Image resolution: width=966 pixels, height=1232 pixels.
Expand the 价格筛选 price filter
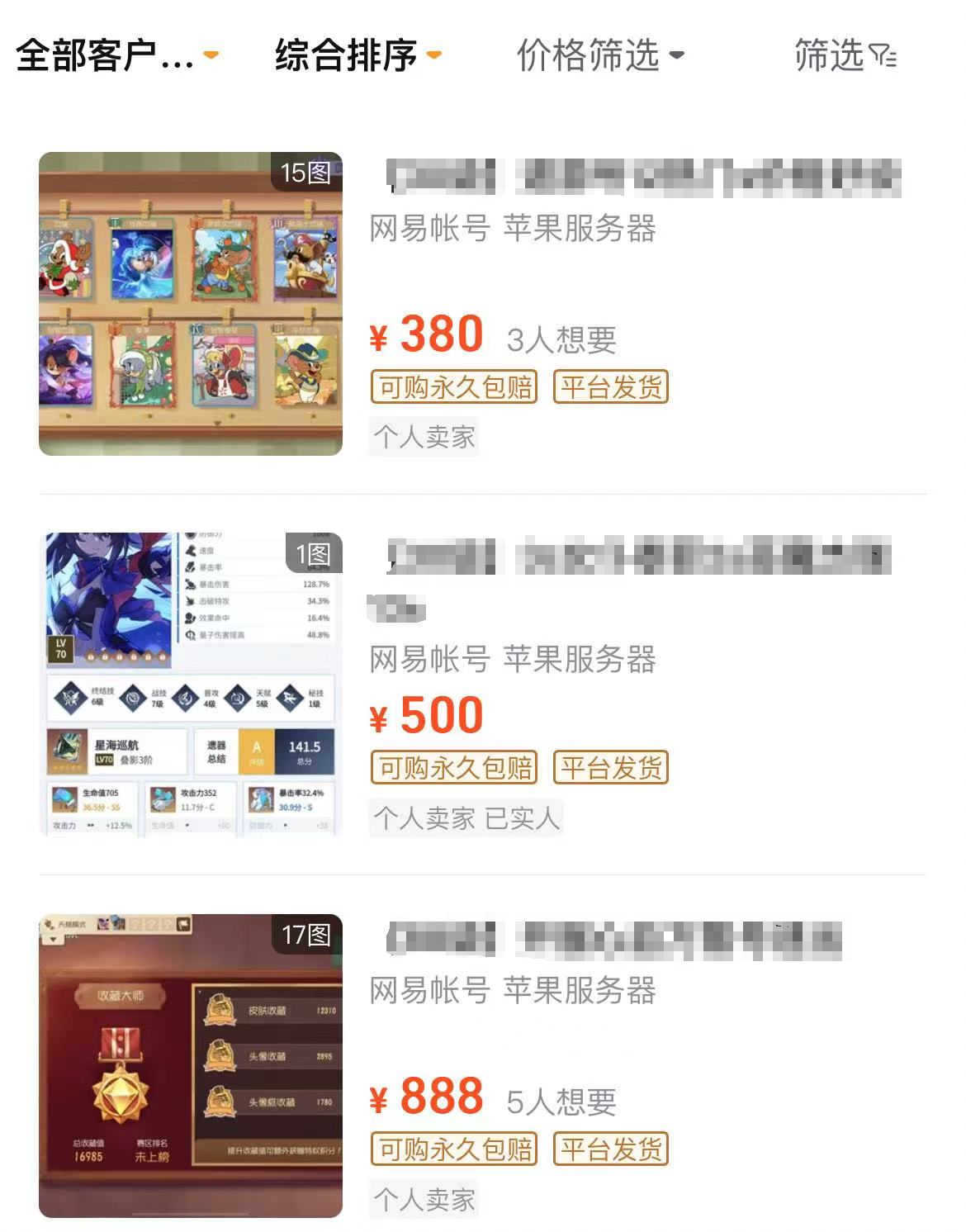tap(599, 55)
